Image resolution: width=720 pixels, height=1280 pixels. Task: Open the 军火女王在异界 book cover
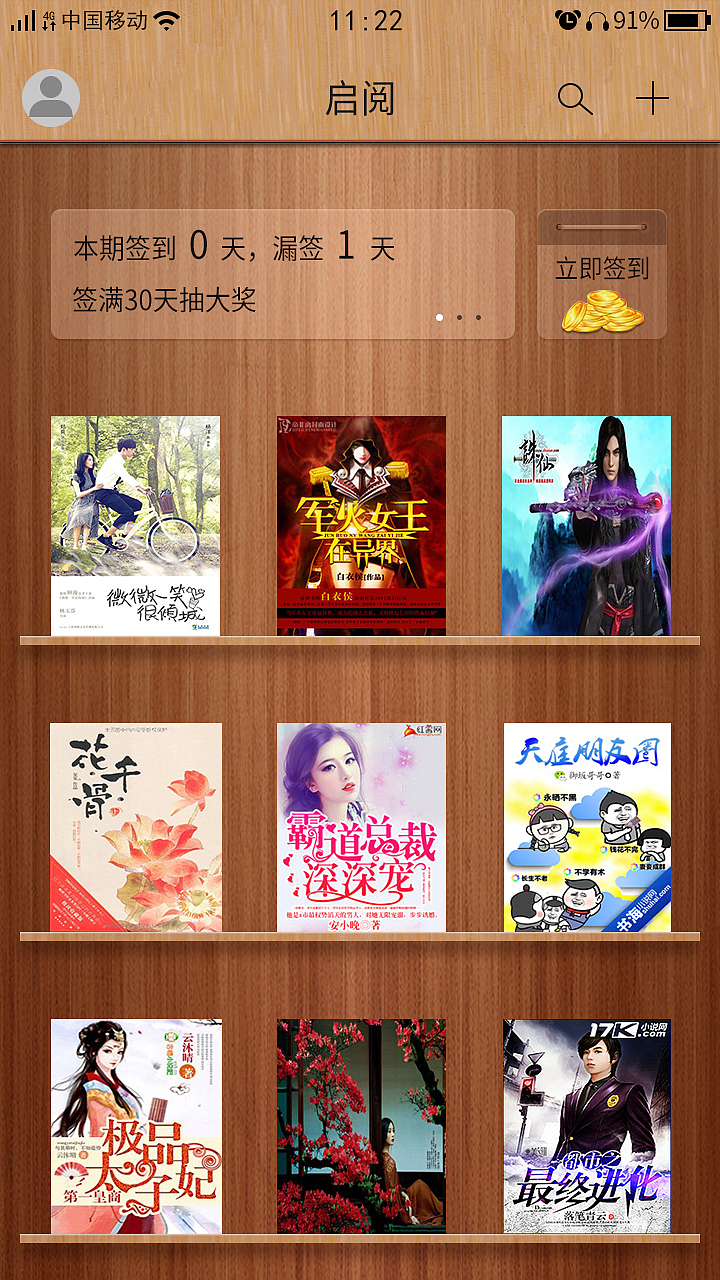point(361,525)
